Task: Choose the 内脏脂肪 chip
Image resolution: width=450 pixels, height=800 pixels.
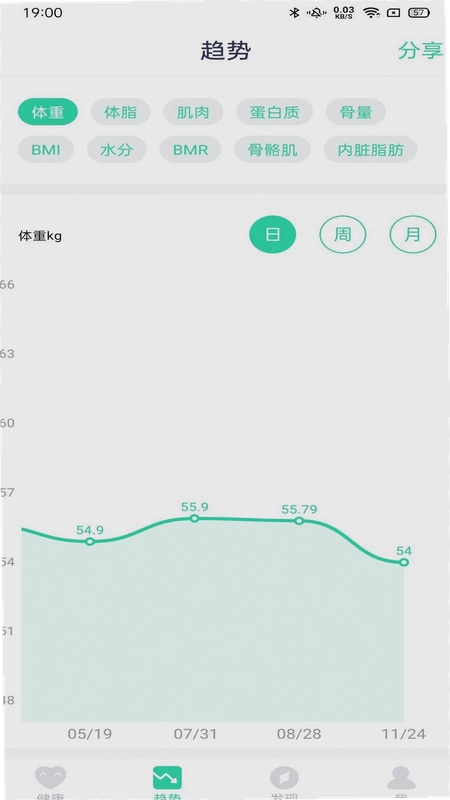Action: coord(370,150)
